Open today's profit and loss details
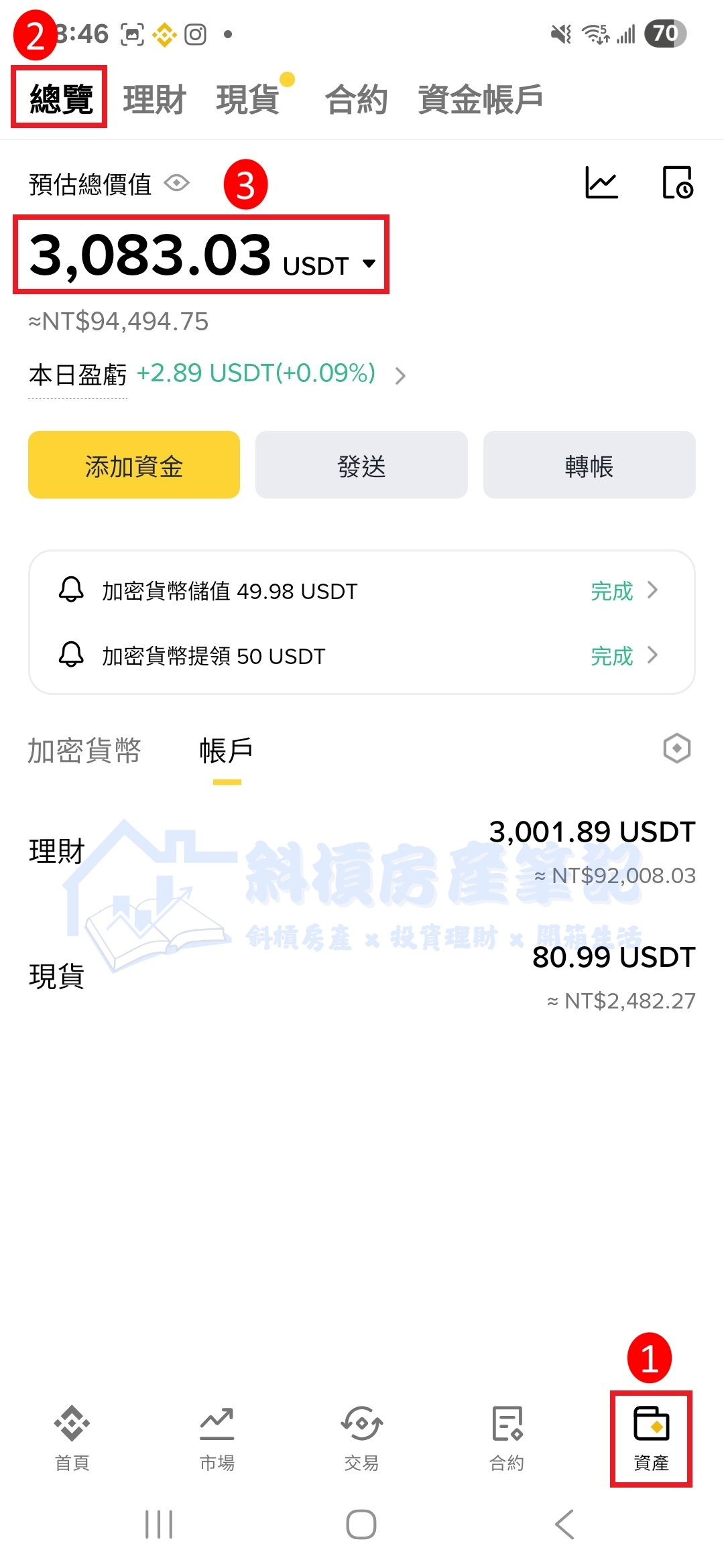The width and height of the screenshot is (724, 1568). pos(400,376)
